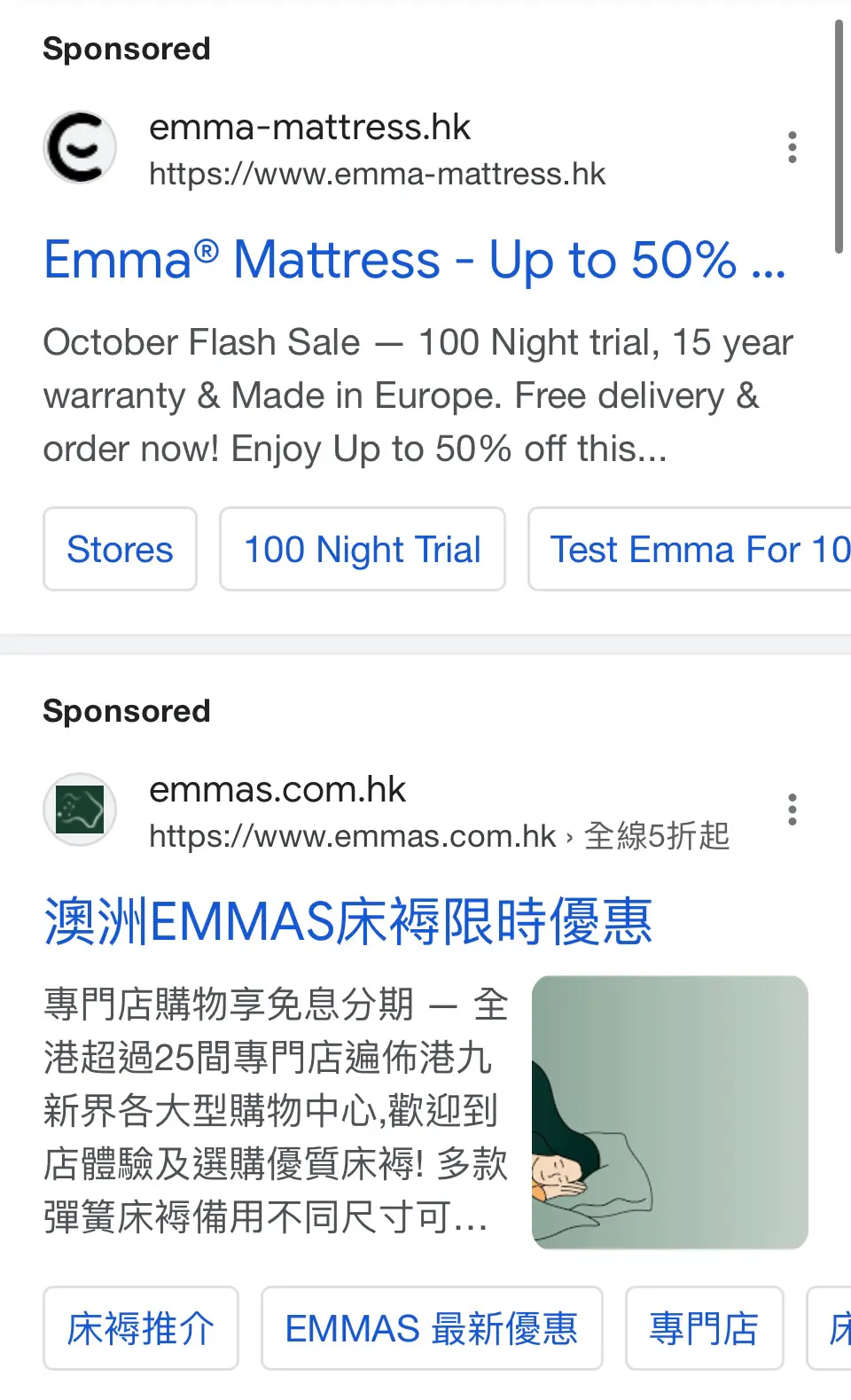Open the Emma Mattress ad headline link
This screenshot has width=851, height=1400.
click(x=415, y=261)
